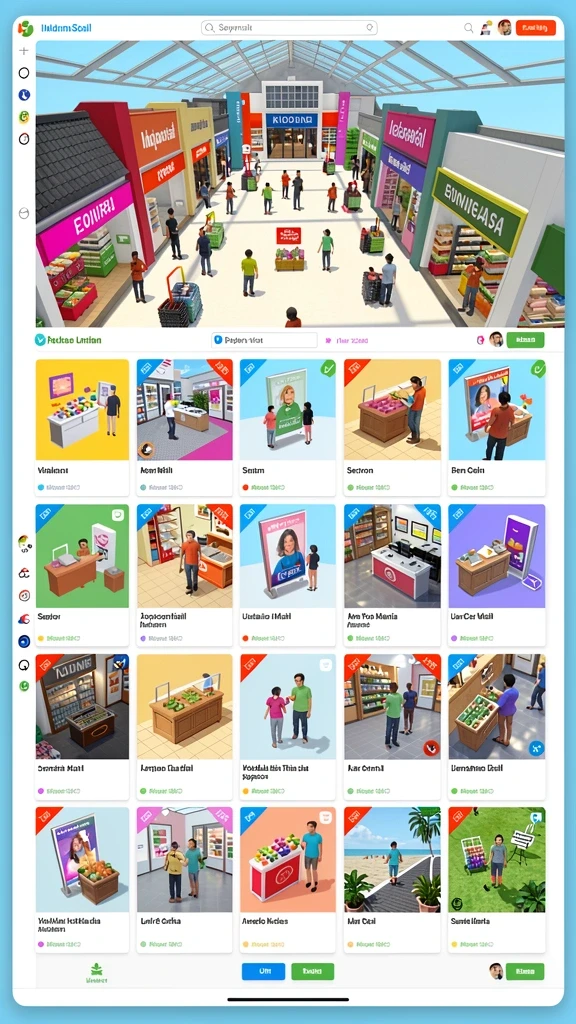Open the card showing two people talking
The height and width of the screenshot is (1024, 576).
(x=287, y=727)
